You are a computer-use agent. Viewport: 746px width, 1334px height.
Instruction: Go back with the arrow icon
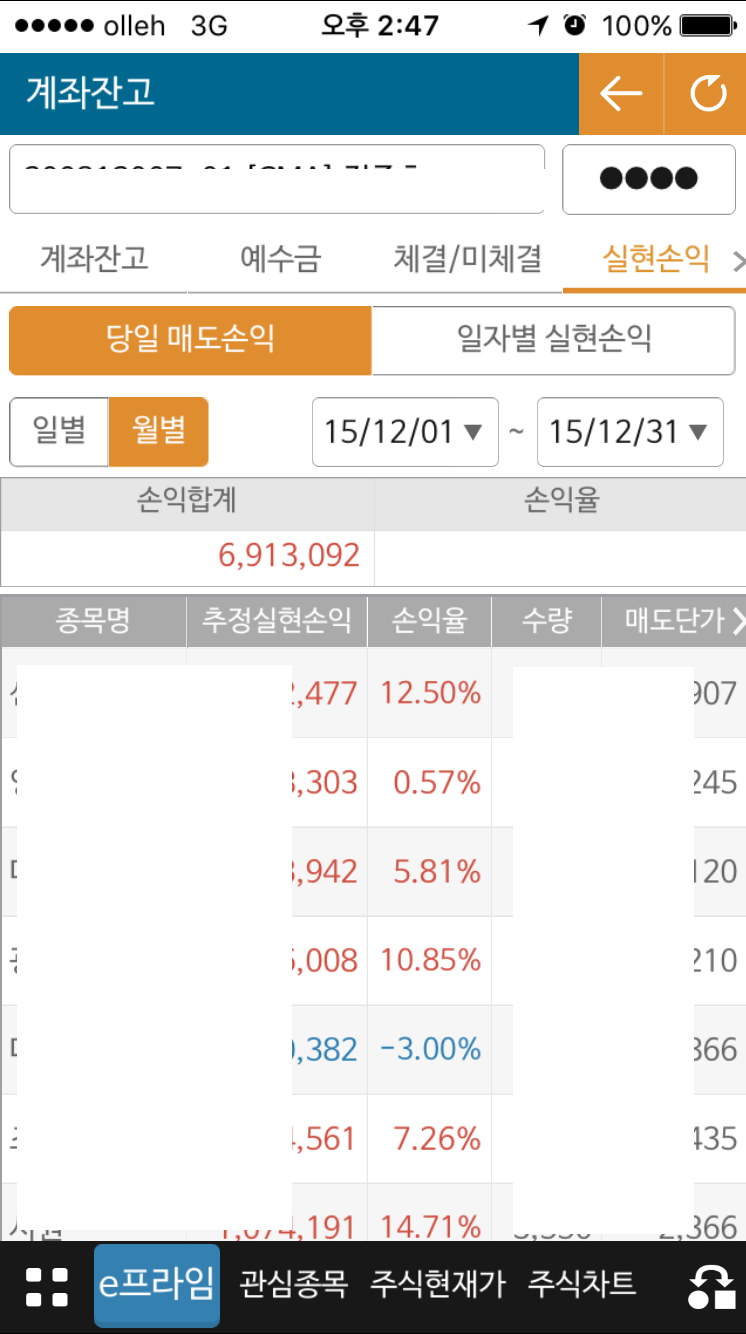coord(621,94)
